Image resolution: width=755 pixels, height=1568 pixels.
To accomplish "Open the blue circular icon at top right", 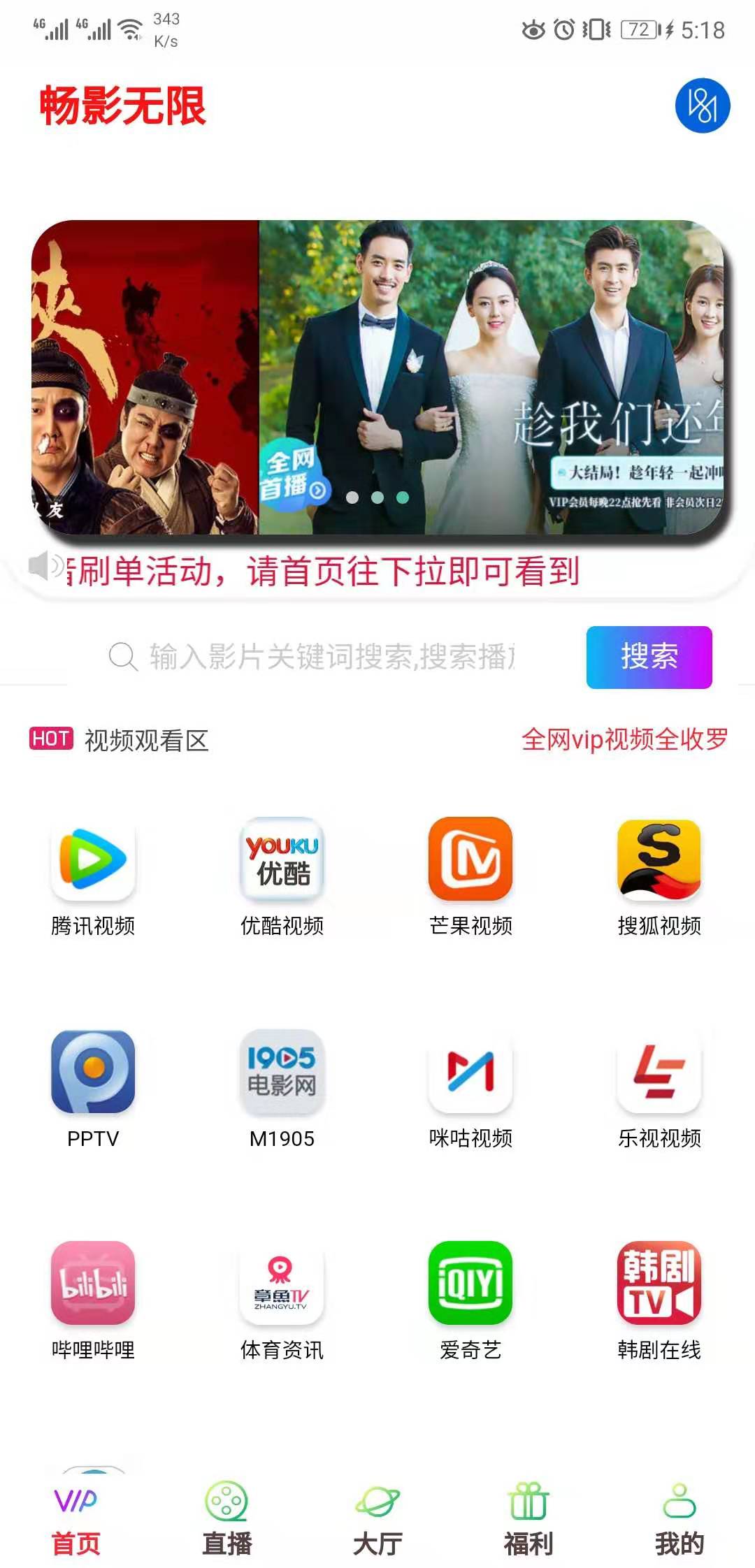I will [702, 106].
